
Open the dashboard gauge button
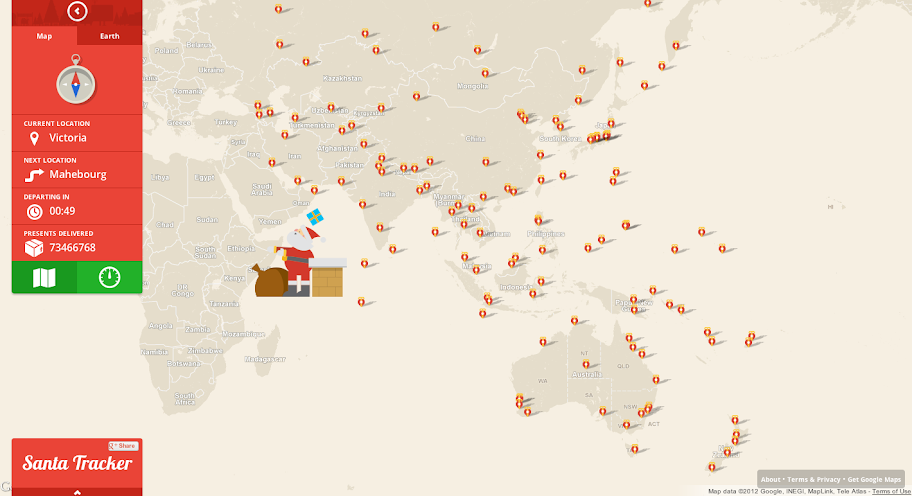[x=109, y=278]
